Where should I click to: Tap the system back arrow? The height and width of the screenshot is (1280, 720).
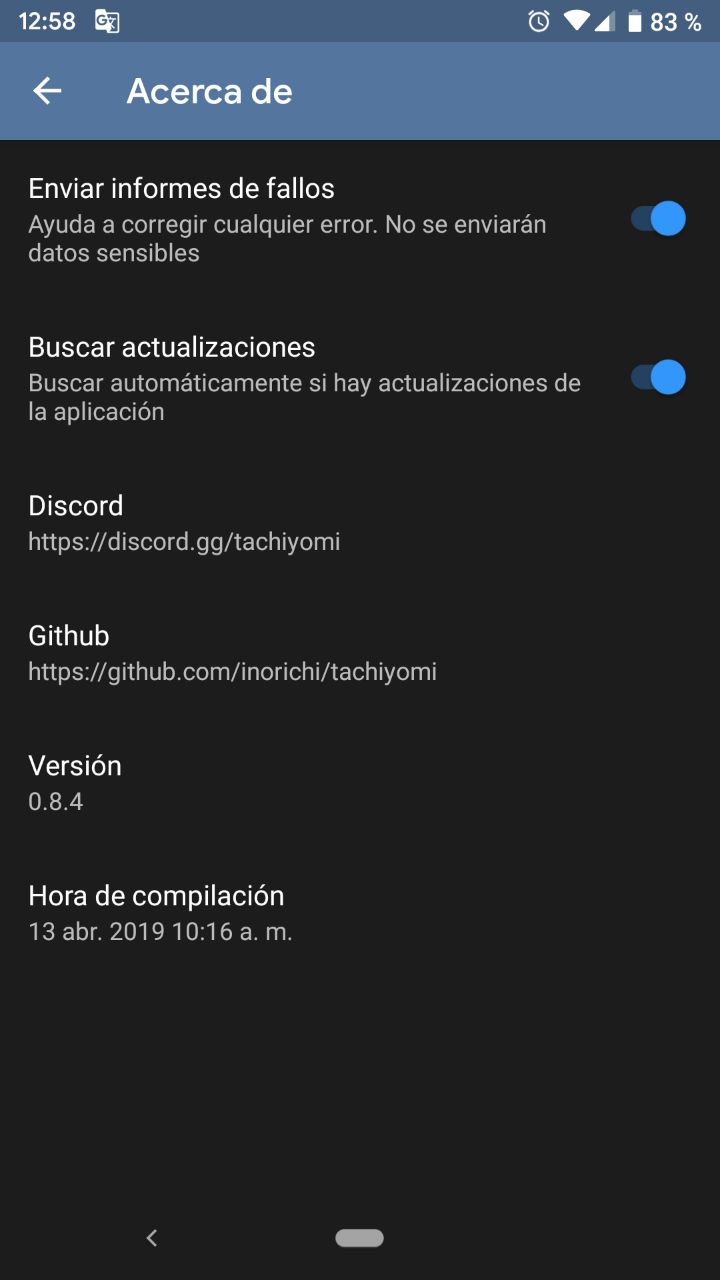152,1238
